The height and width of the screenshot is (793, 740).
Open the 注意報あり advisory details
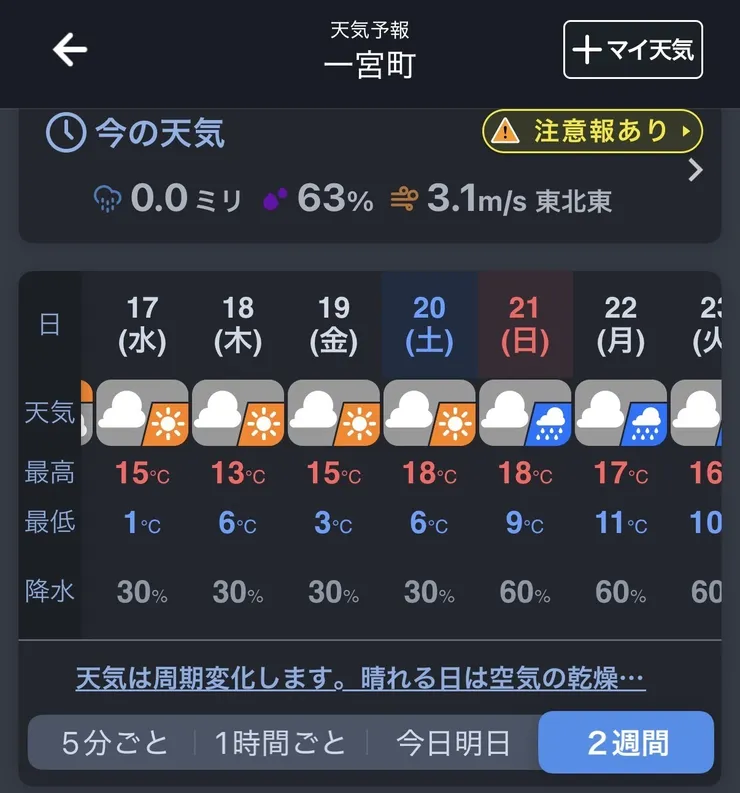click(x=590, y=129)
